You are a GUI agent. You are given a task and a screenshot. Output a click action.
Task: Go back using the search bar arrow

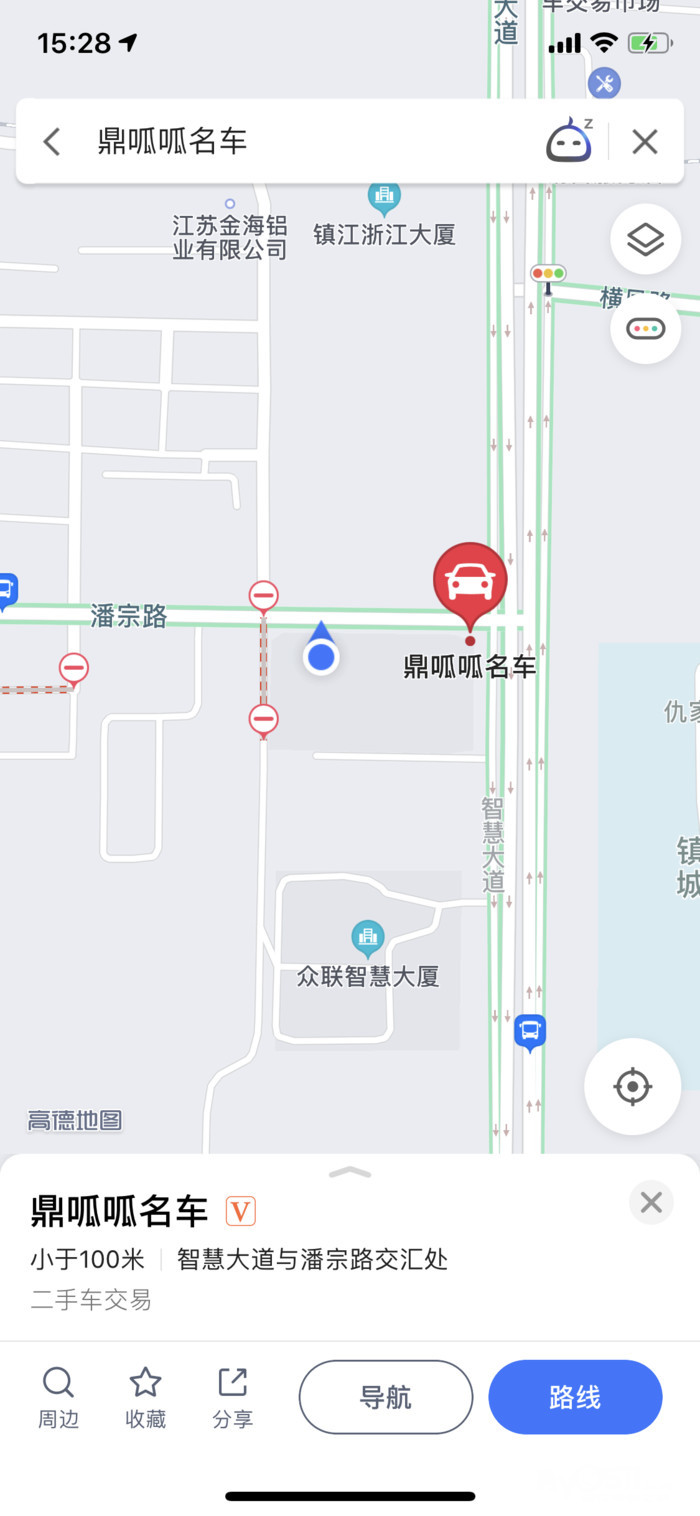tap(52, 142)
